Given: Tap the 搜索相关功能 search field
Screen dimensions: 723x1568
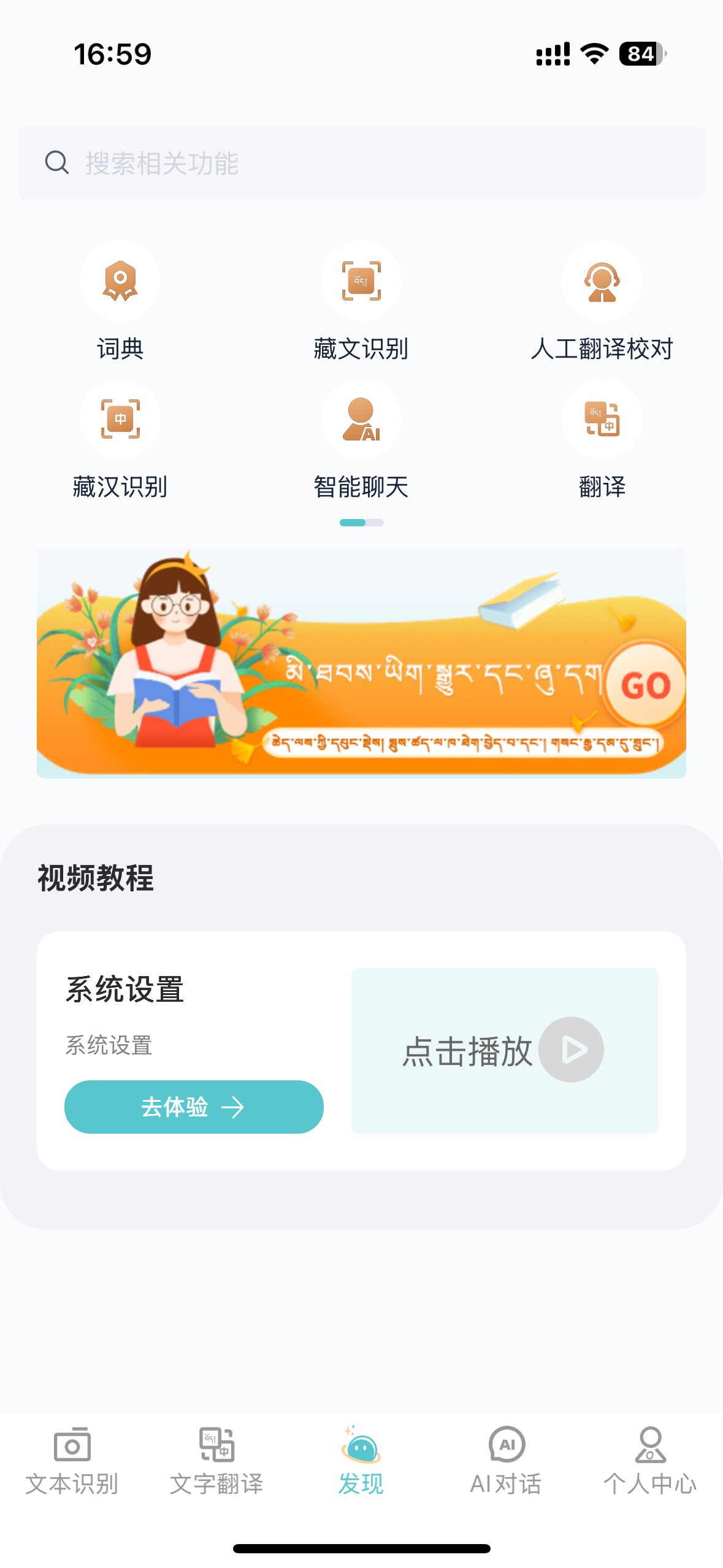Looking at the screenshot, I should pyautogui.click(x=361, y=163).
